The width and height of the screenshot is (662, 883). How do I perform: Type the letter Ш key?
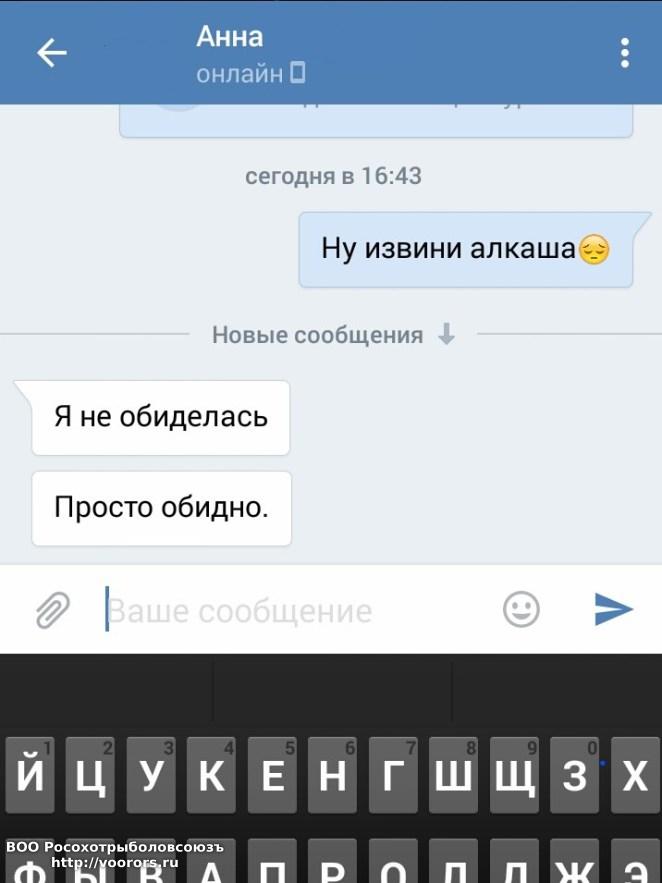454,777
